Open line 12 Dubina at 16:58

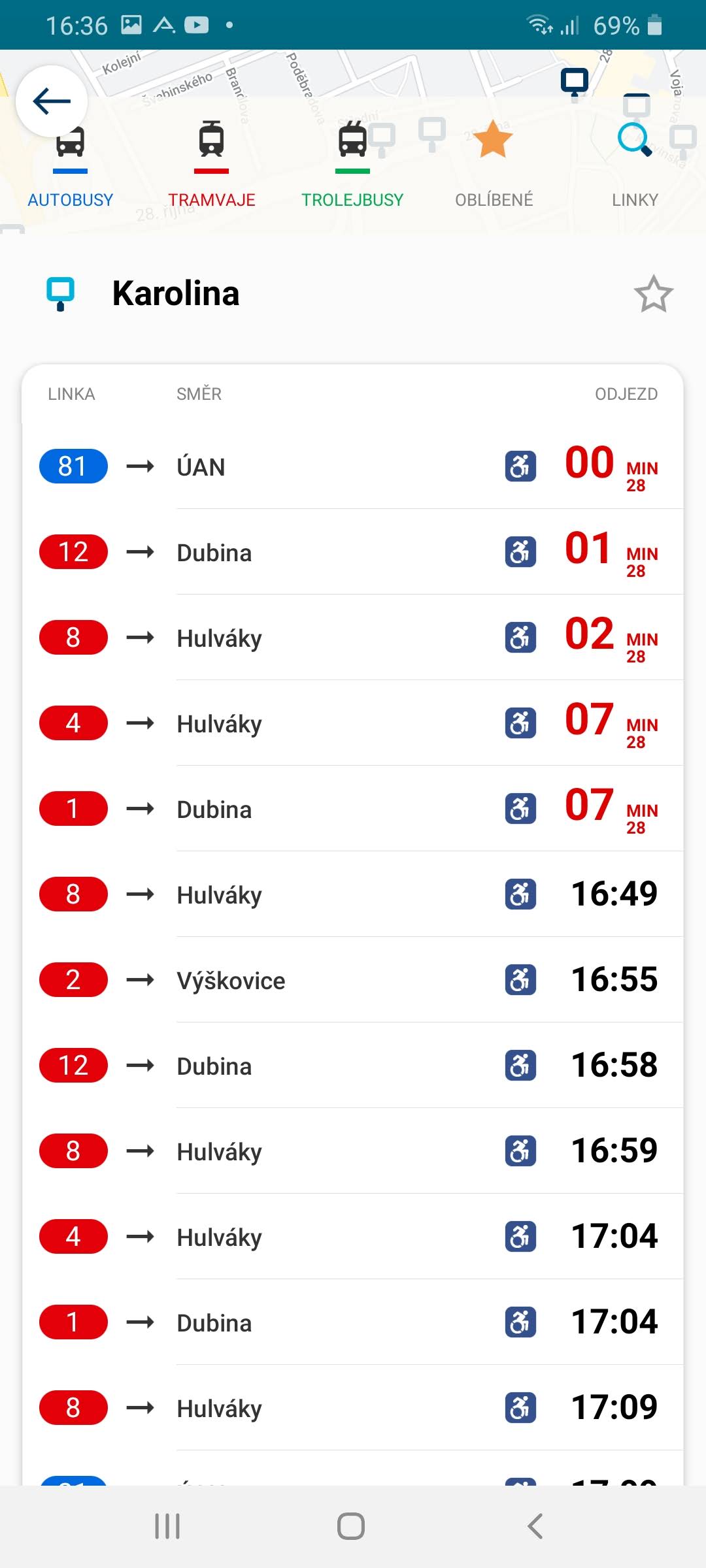tap(353, 1066)
